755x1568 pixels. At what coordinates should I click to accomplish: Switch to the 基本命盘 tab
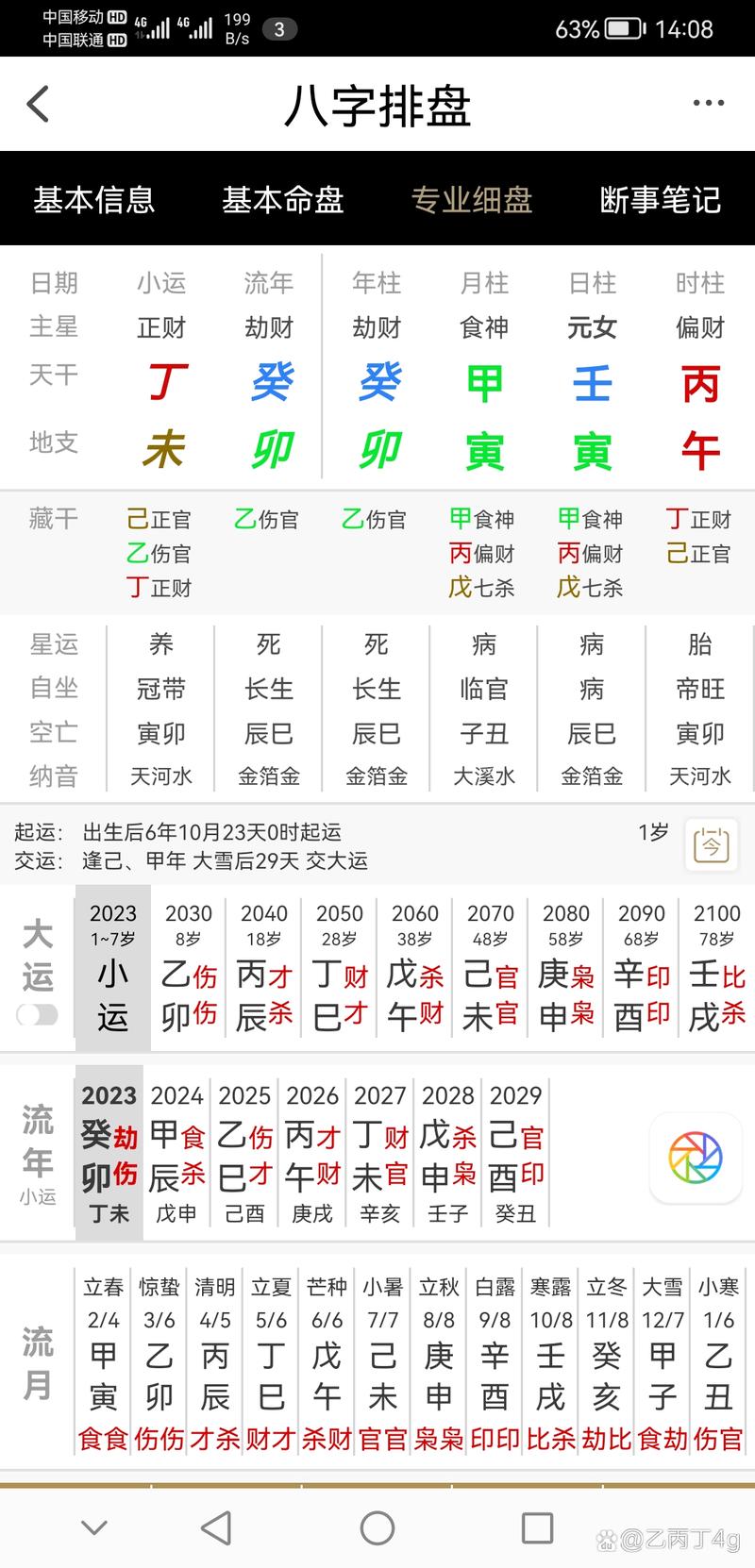(x=282, y=200)
